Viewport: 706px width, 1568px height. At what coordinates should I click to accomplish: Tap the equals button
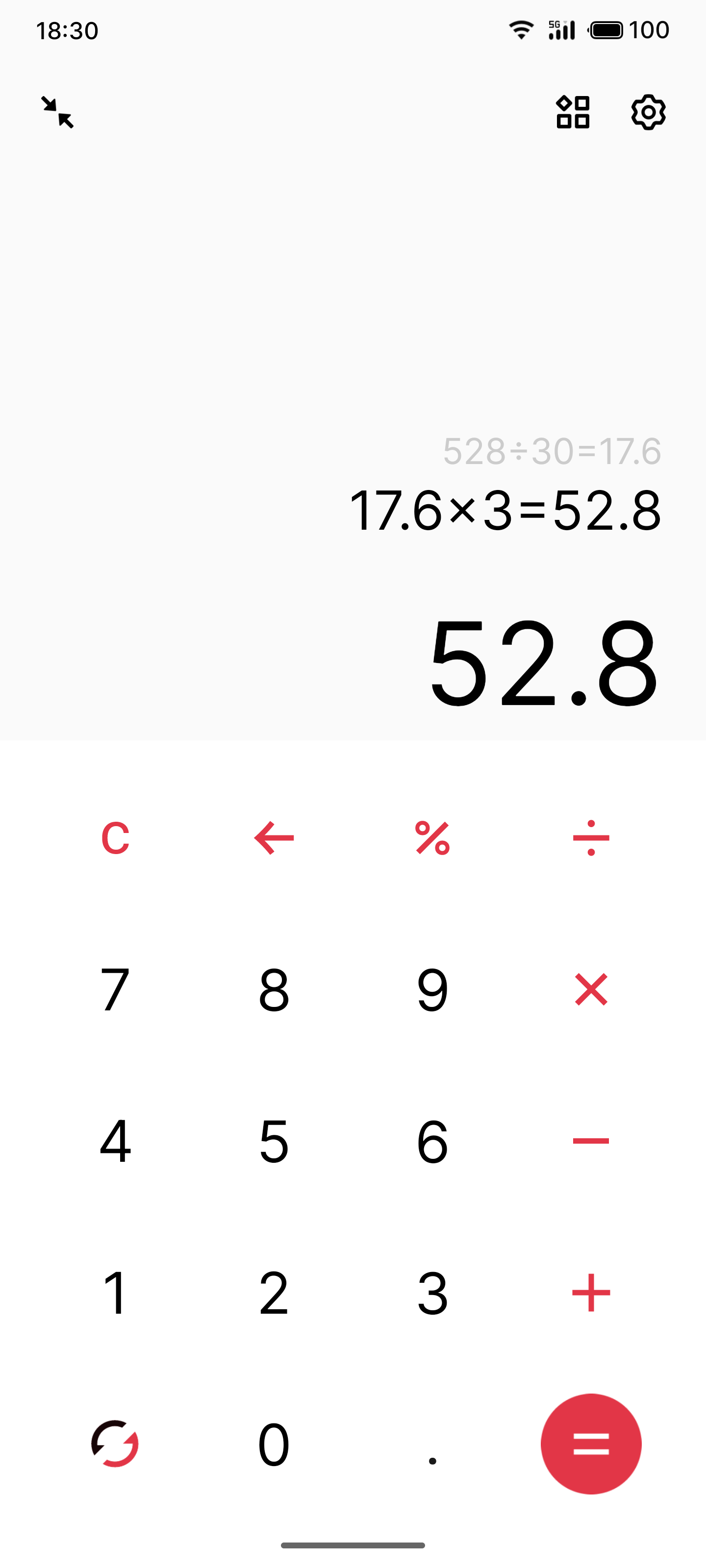tap(591, 1444)
